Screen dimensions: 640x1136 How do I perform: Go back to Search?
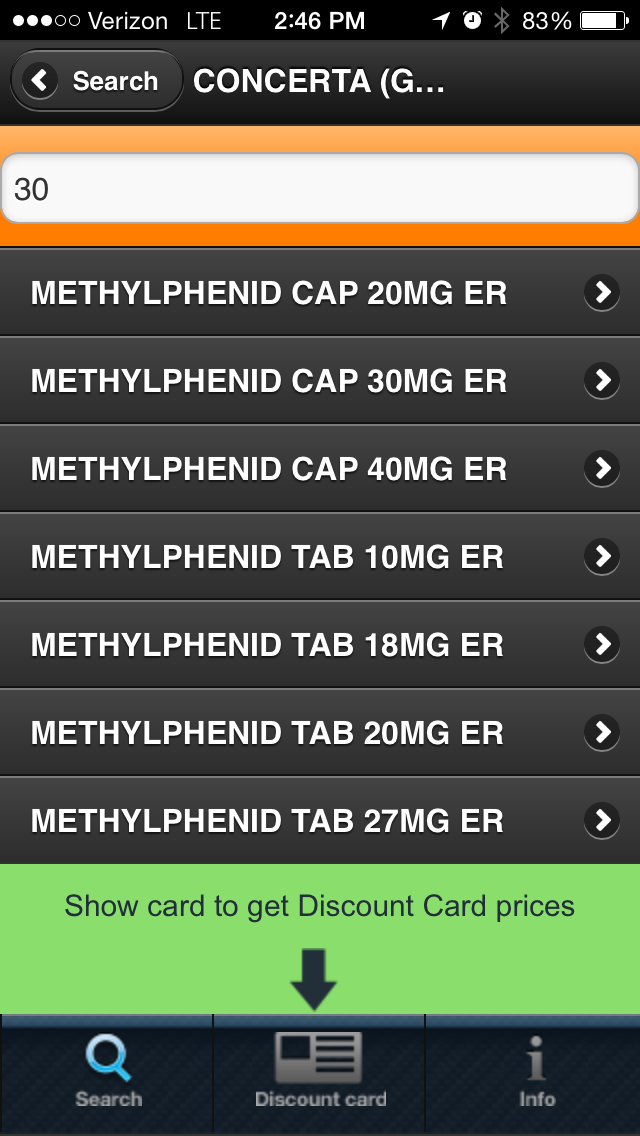(x=96, y=81)
